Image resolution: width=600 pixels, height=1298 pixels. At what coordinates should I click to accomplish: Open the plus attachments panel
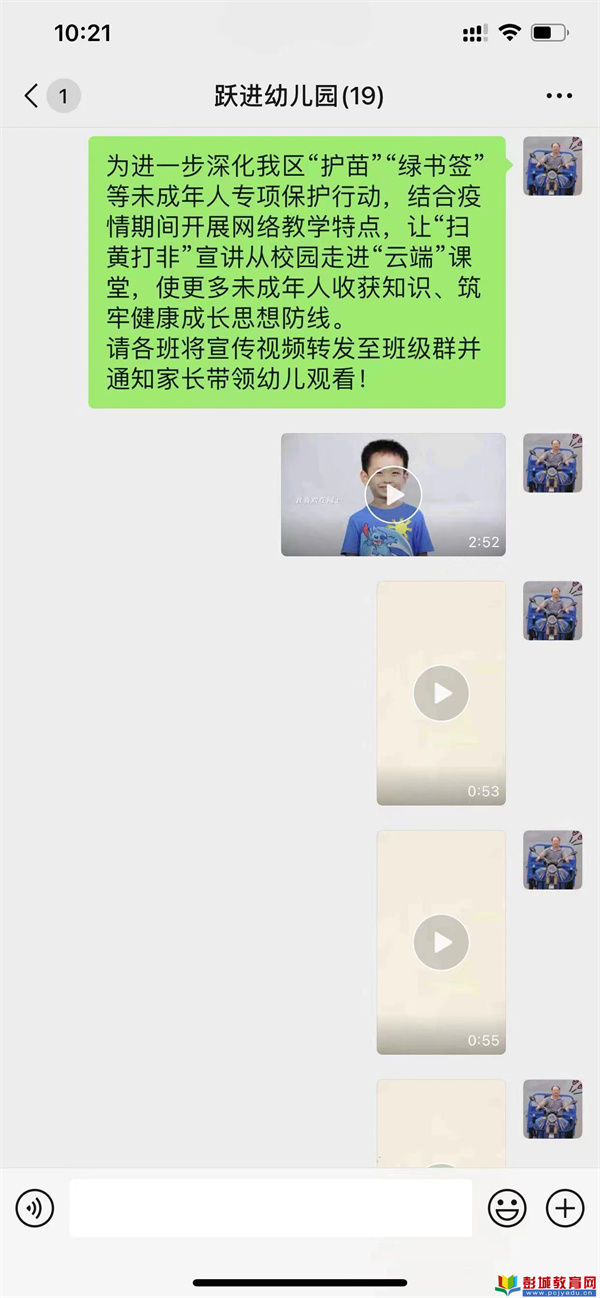click(565, 1208)
